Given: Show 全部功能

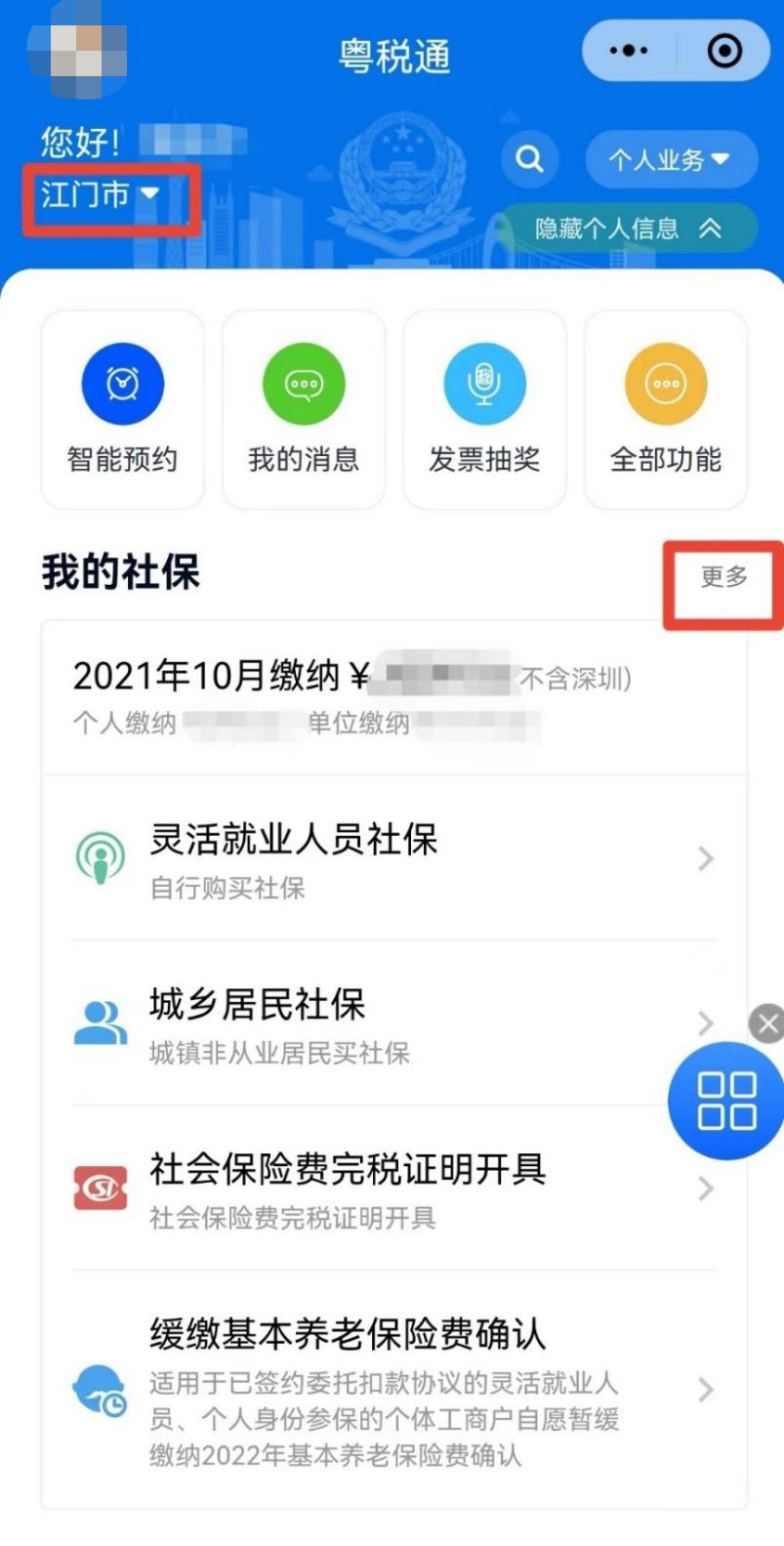Looking at the screenshot, I should click(x=666, y=410).
